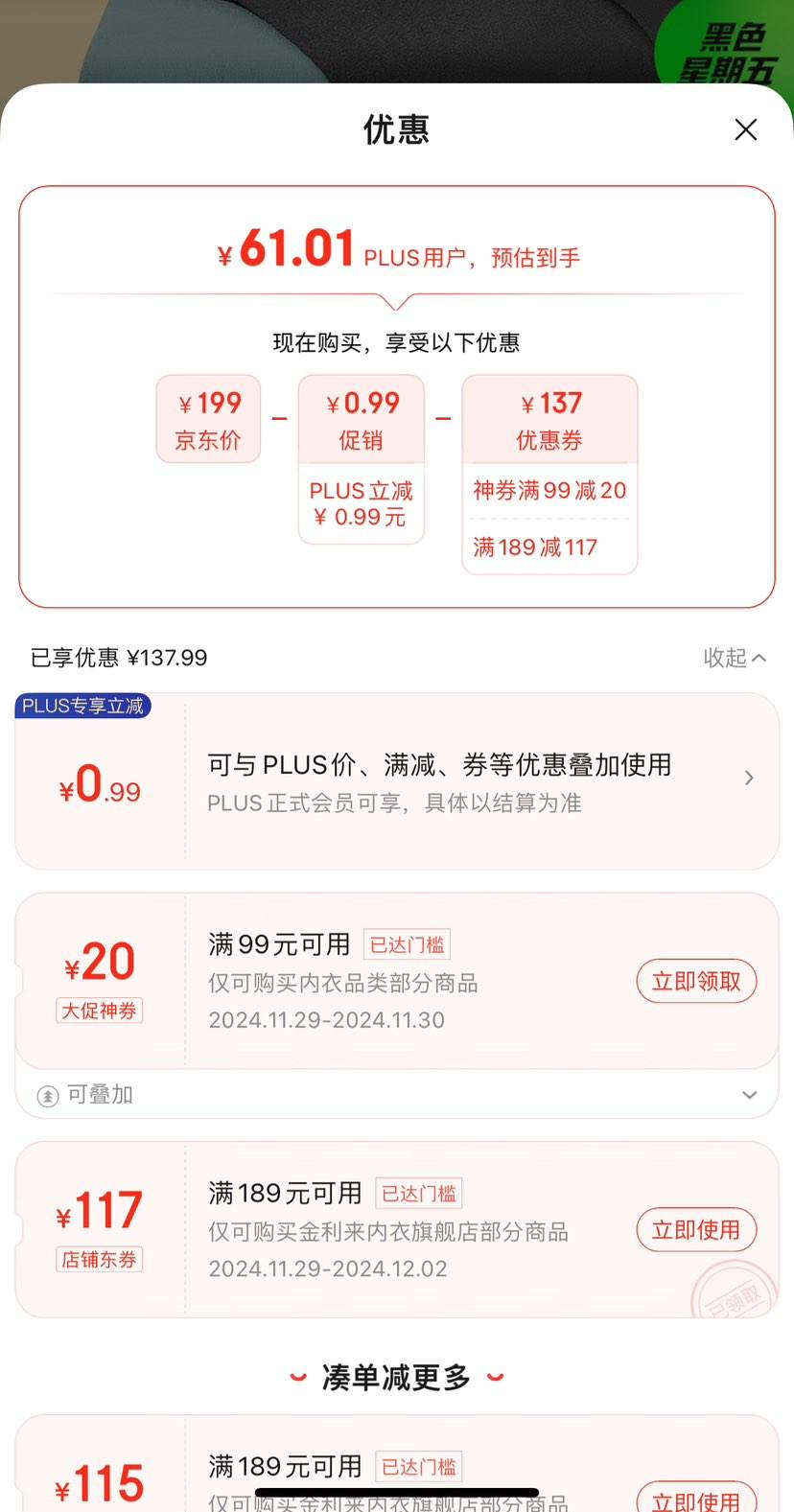Open PLUS discount details via right arrow
The height and width of the screenshot is (1512, 794).
coord(749,778)
